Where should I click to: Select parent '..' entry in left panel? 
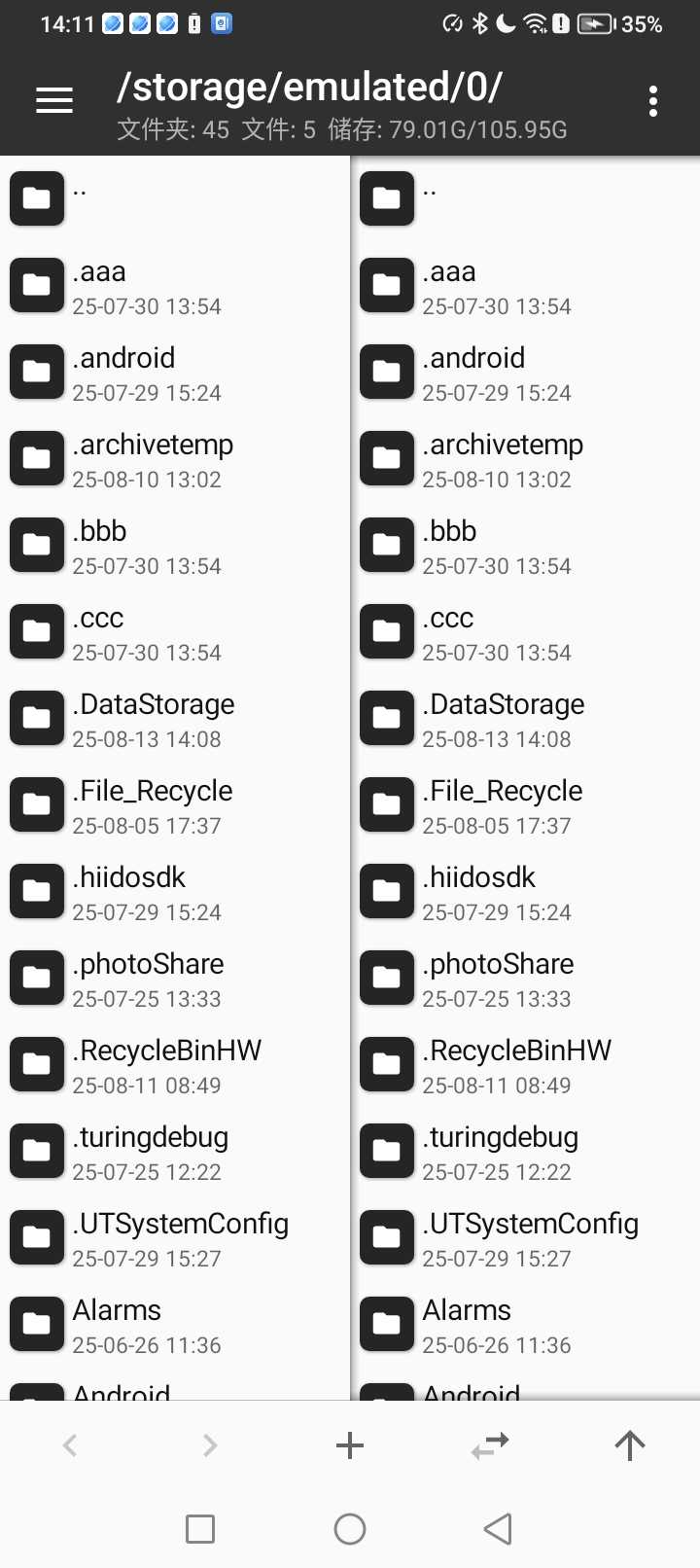tap(175, 199)
